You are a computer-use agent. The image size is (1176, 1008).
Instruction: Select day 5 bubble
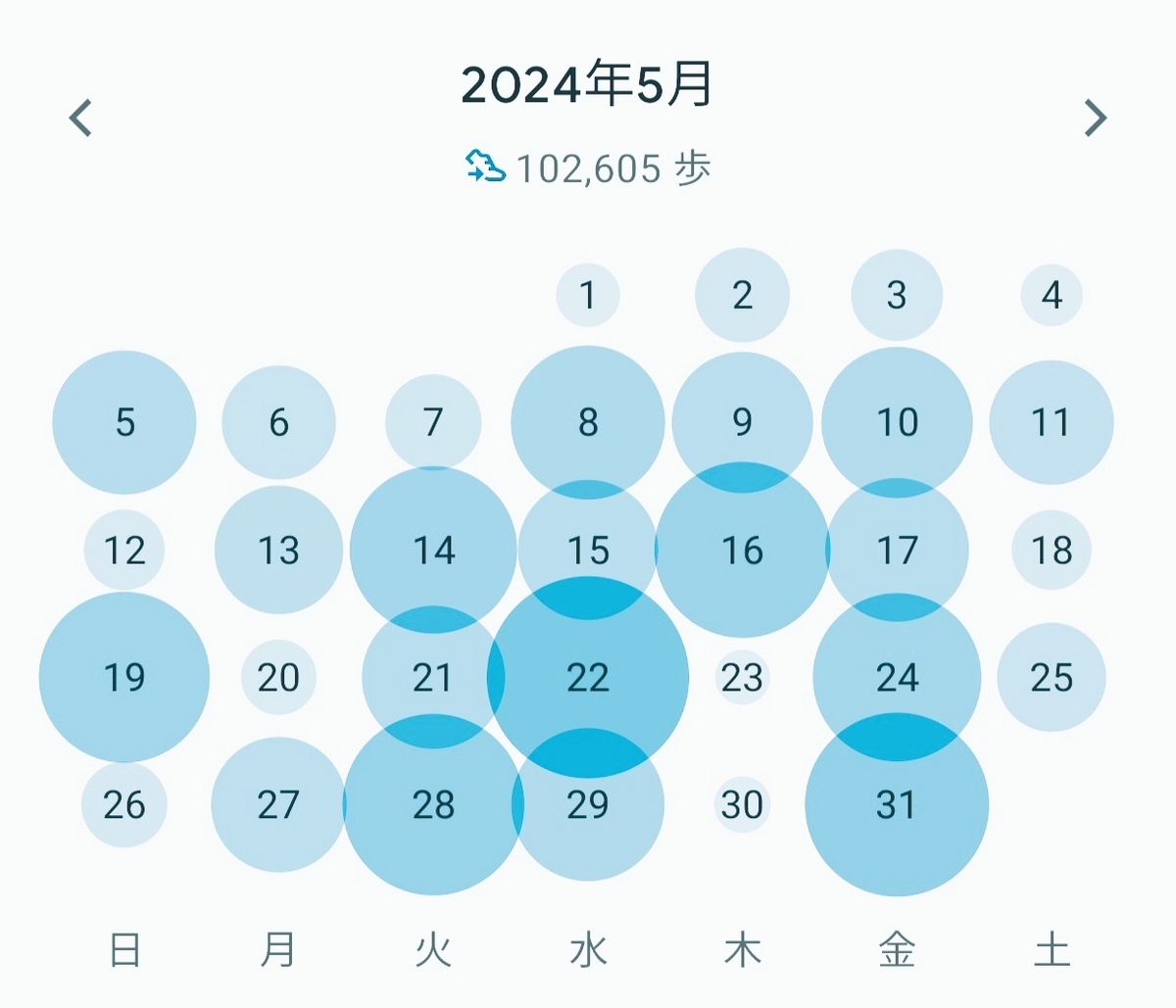124,422
